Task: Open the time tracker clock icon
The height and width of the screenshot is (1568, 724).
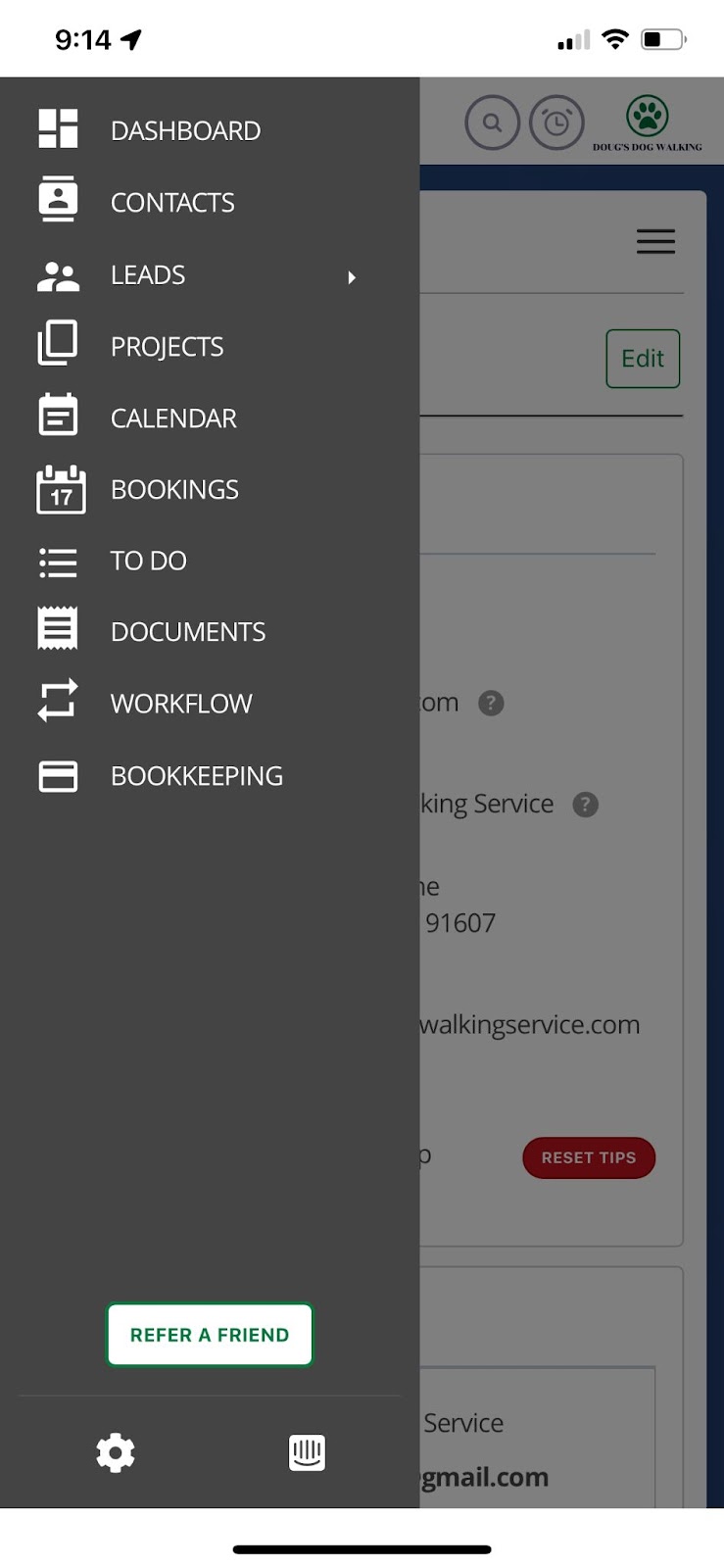Action: [x=556, y=122]
